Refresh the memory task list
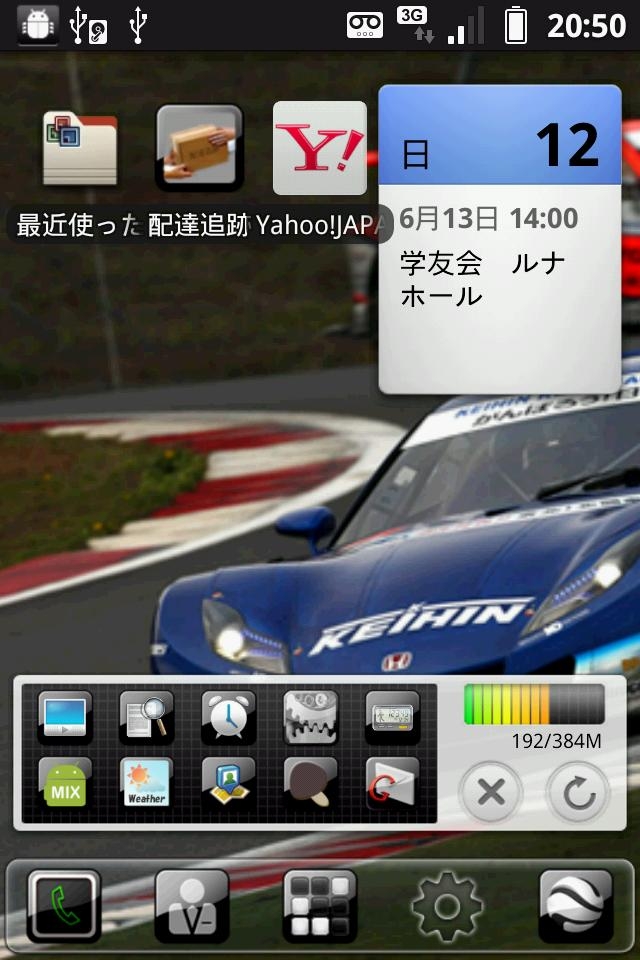 point(578,793)
